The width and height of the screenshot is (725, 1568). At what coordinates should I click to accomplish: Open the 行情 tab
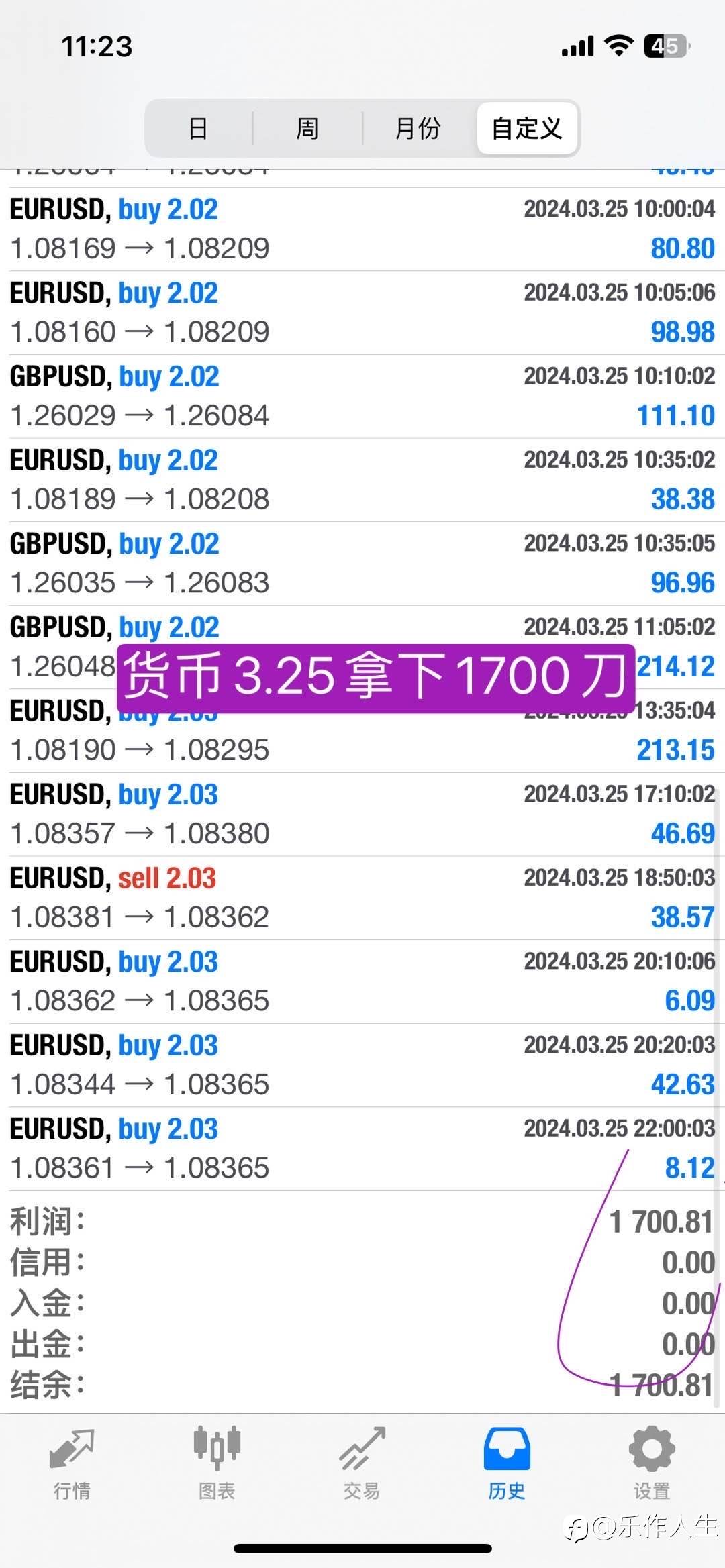click(72, 1463)
